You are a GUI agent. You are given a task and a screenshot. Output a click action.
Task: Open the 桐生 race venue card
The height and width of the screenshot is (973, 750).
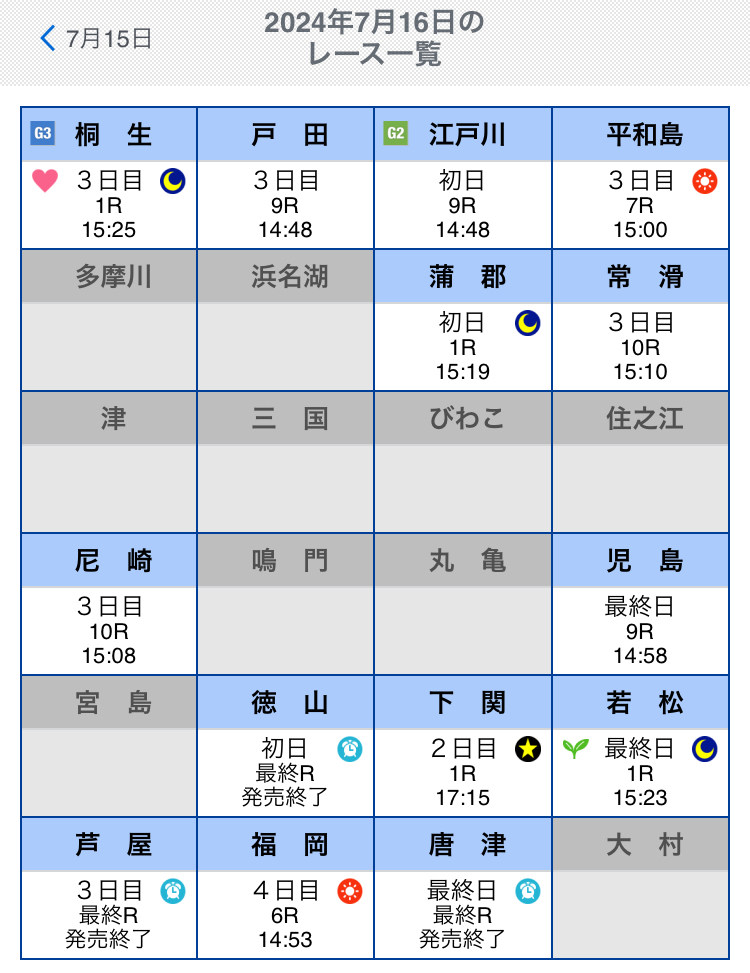point(109,180)
